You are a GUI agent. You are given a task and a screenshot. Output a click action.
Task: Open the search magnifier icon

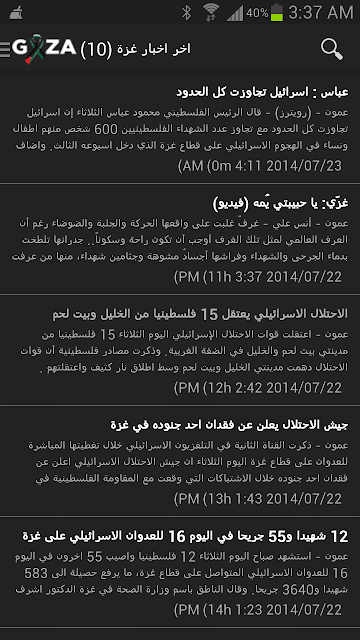point(331,49)
